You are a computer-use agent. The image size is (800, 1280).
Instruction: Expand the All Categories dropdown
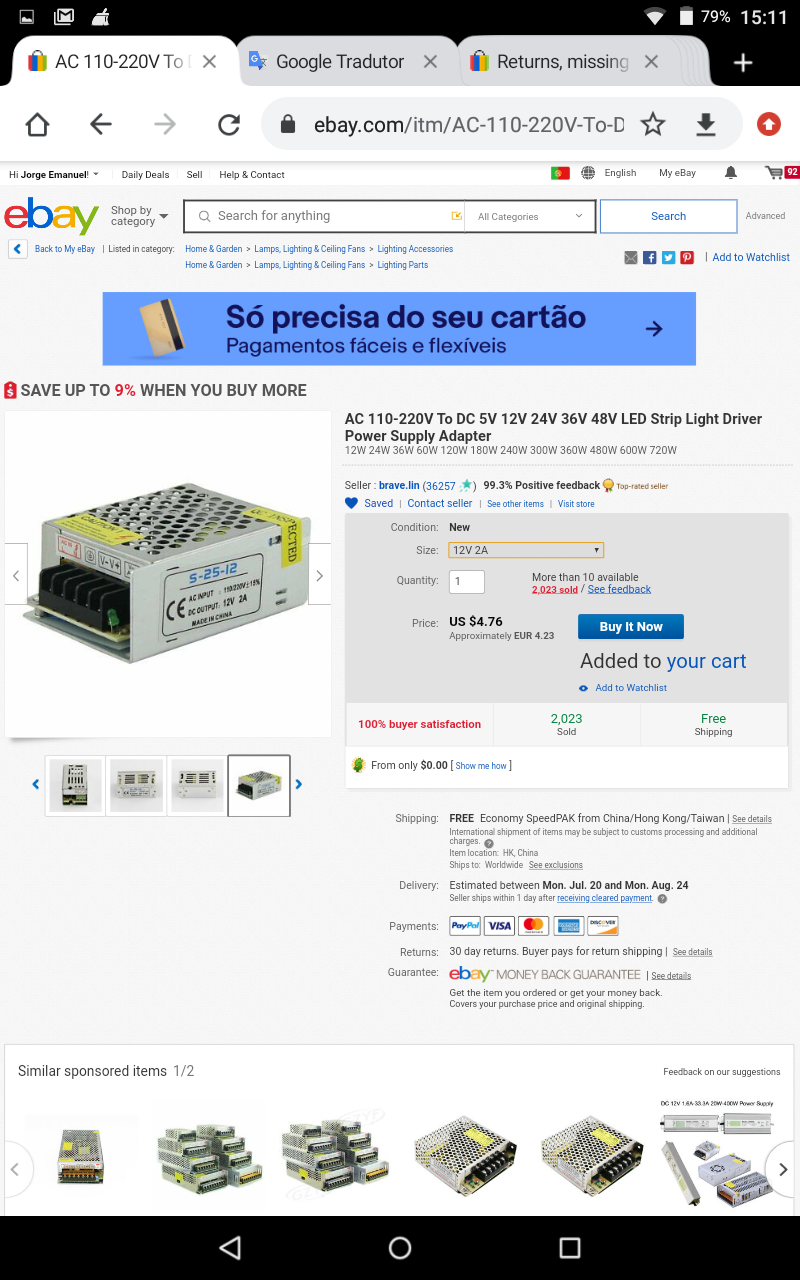[530, 216]
